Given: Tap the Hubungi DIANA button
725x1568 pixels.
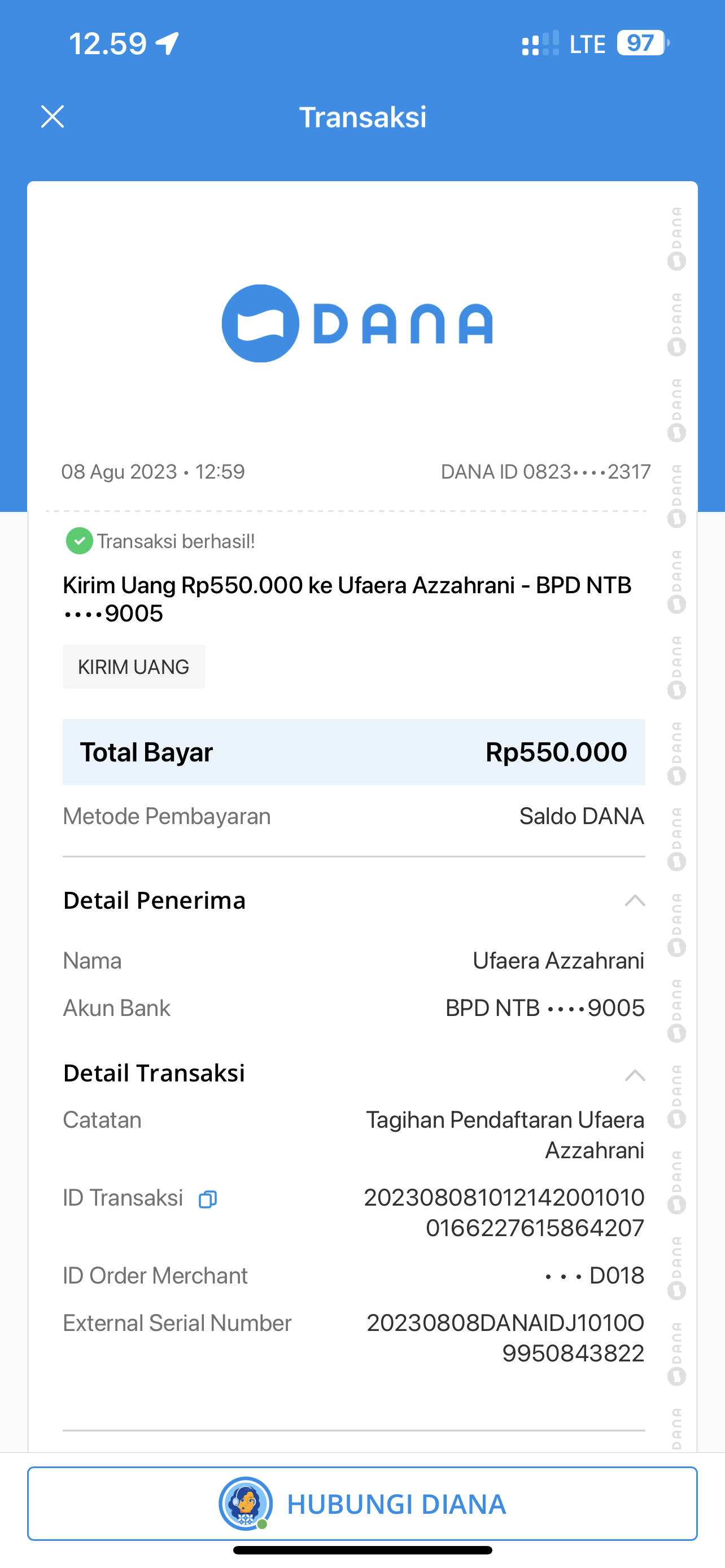Looking at the screenshot, I should [362, 1503].
